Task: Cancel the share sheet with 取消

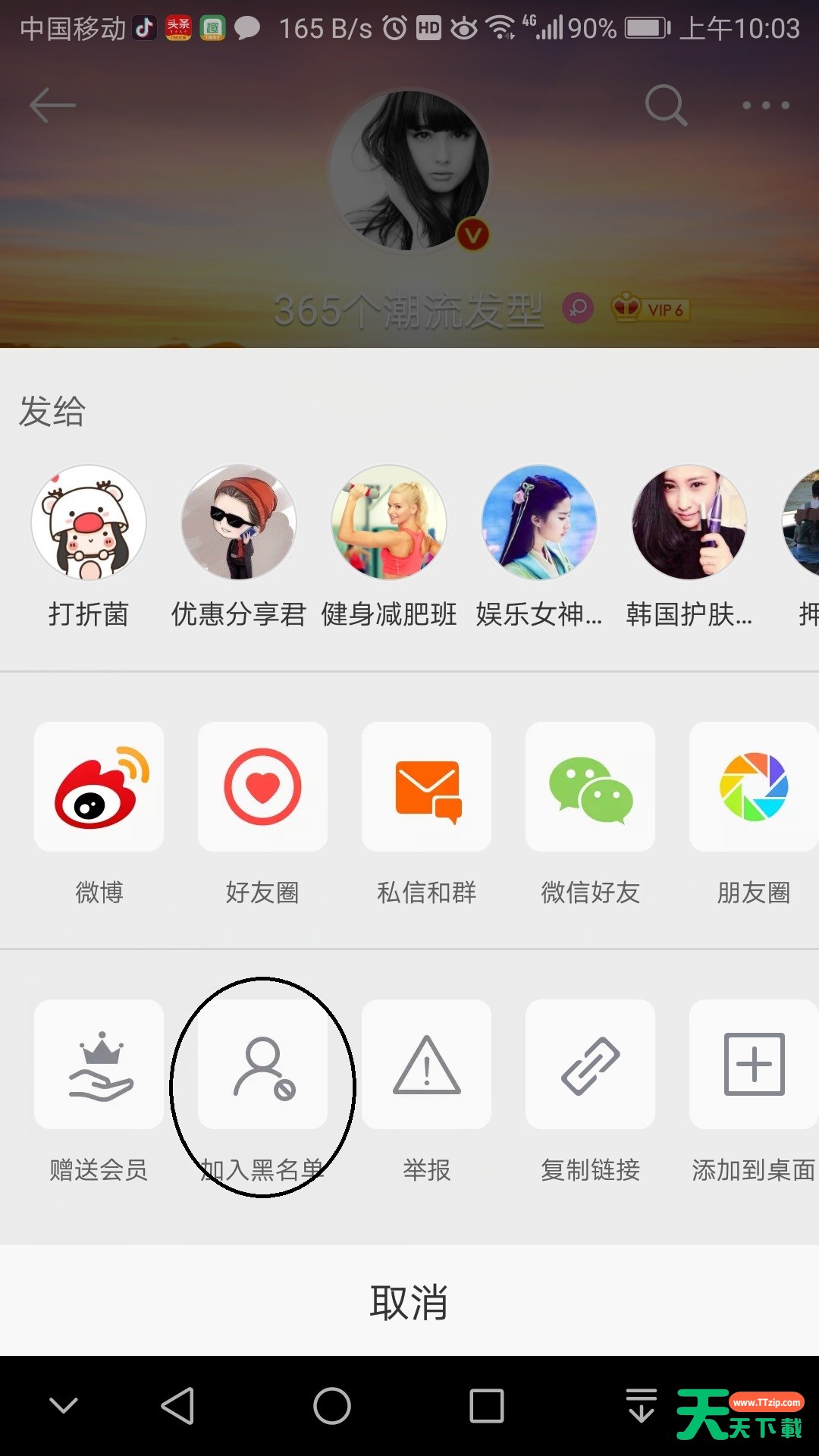Action: click(x=409, y=1301)
